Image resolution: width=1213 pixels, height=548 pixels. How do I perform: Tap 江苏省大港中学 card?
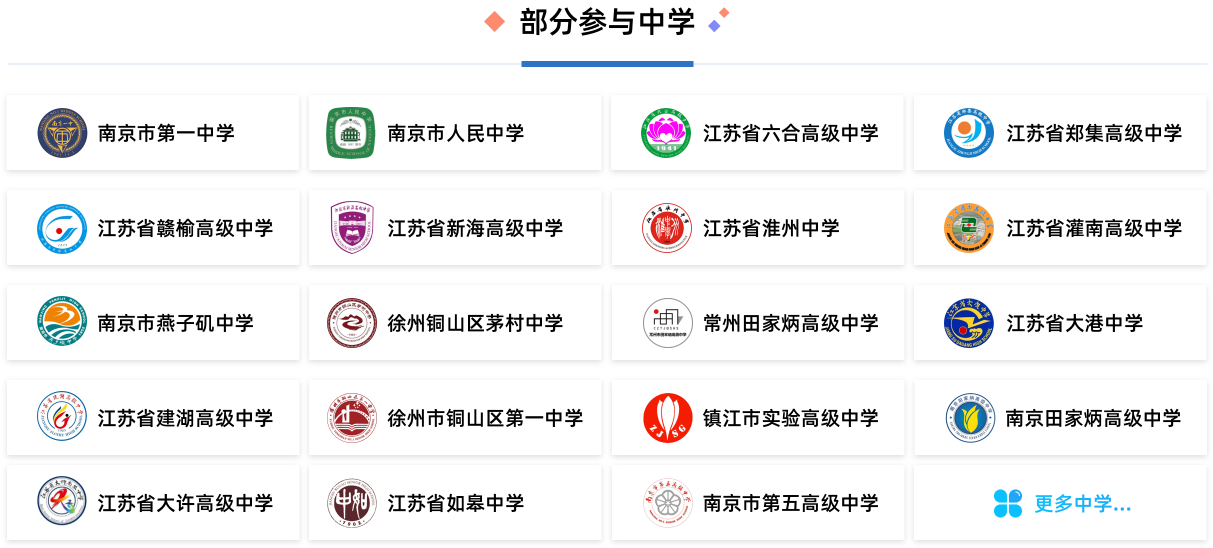(x=1060, y=323)
